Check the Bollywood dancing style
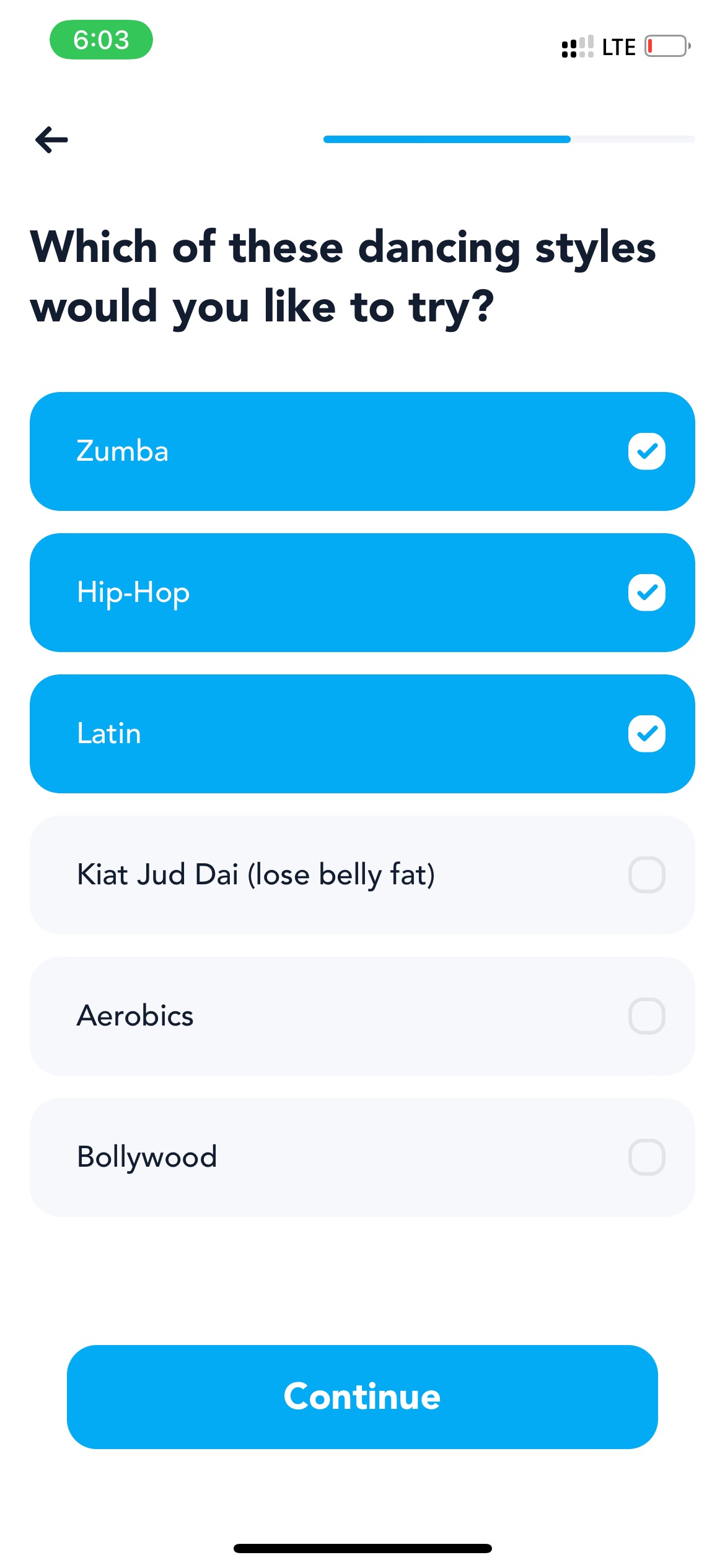This screenshot has height=1568, width=725. 362,1157
